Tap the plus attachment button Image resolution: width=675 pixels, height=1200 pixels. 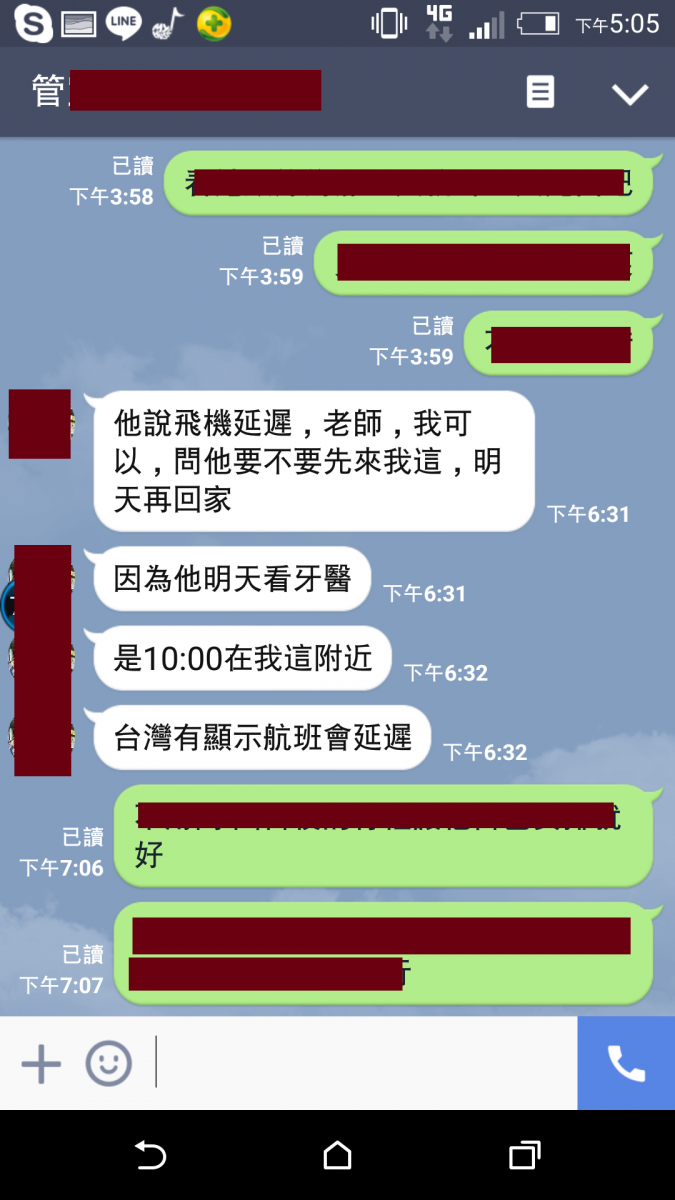pyautogui.click(x=41, y=1064)
